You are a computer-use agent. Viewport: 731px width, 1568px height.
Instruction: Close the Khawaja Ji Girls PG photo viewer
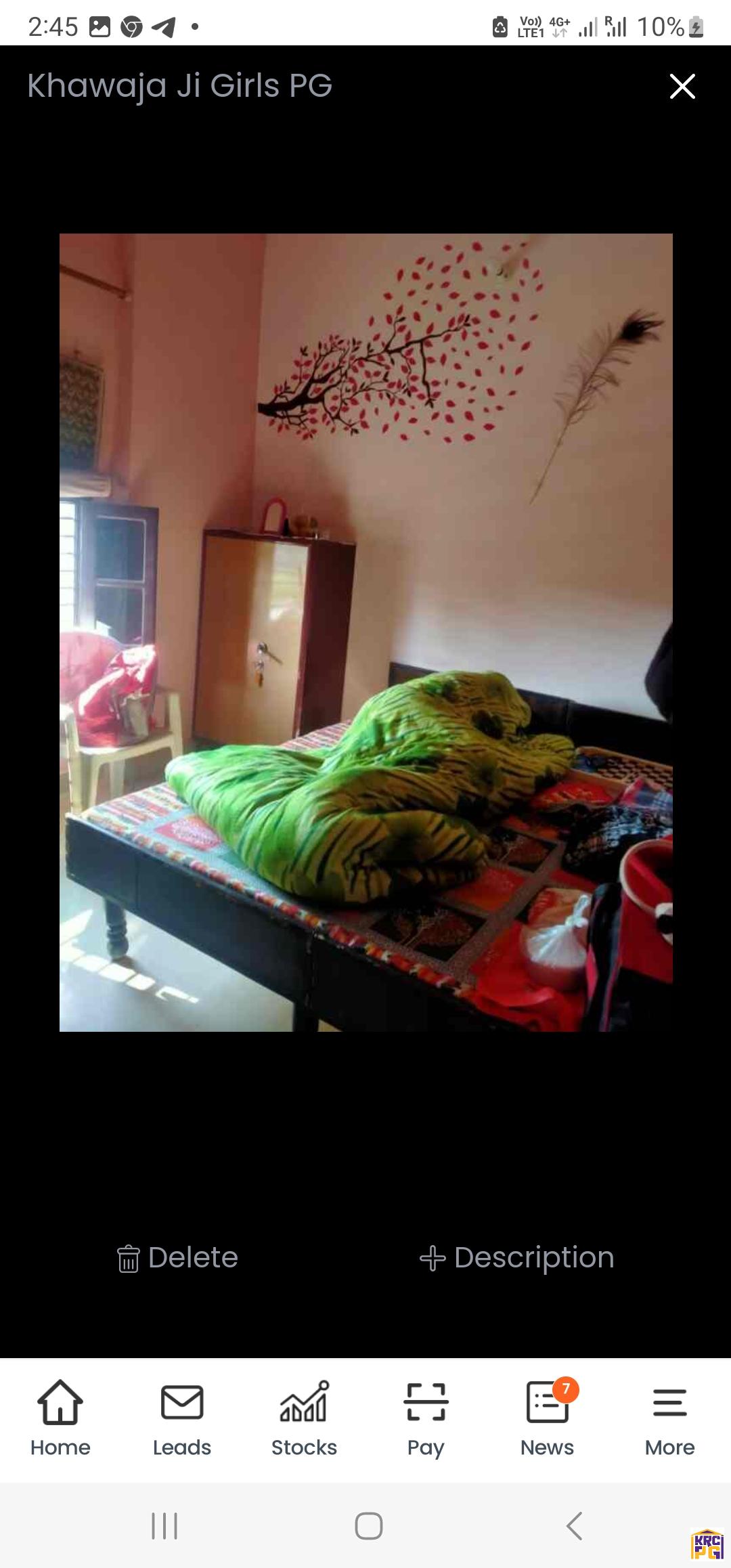coord(682,86)
